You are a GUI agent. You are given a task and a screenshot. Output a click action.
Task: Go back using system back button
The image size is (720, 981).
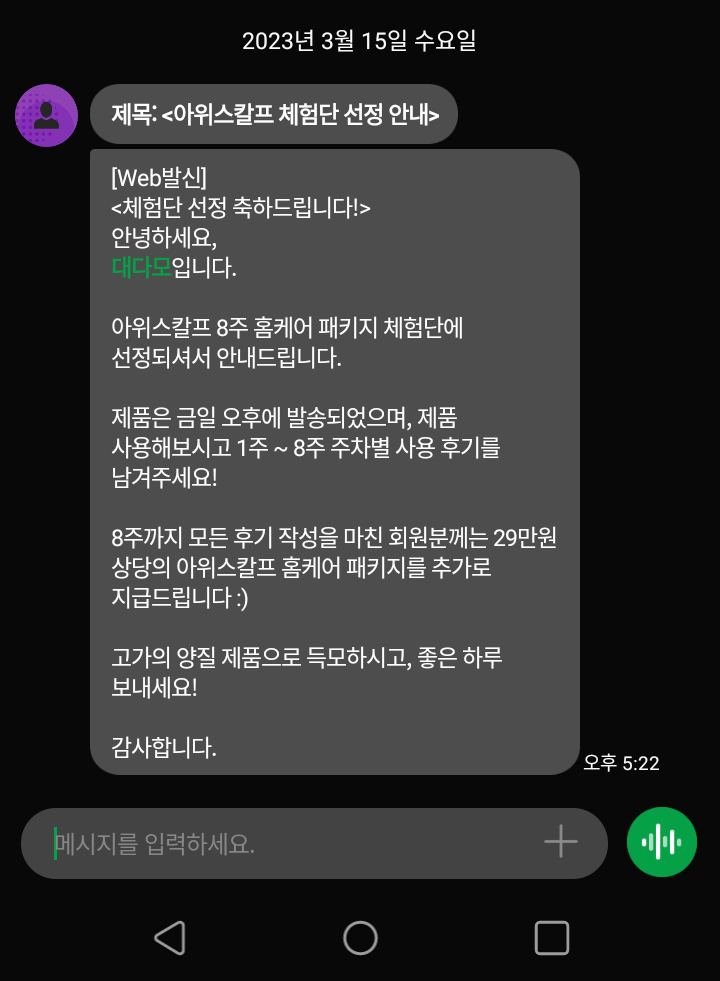coord(169,937)
